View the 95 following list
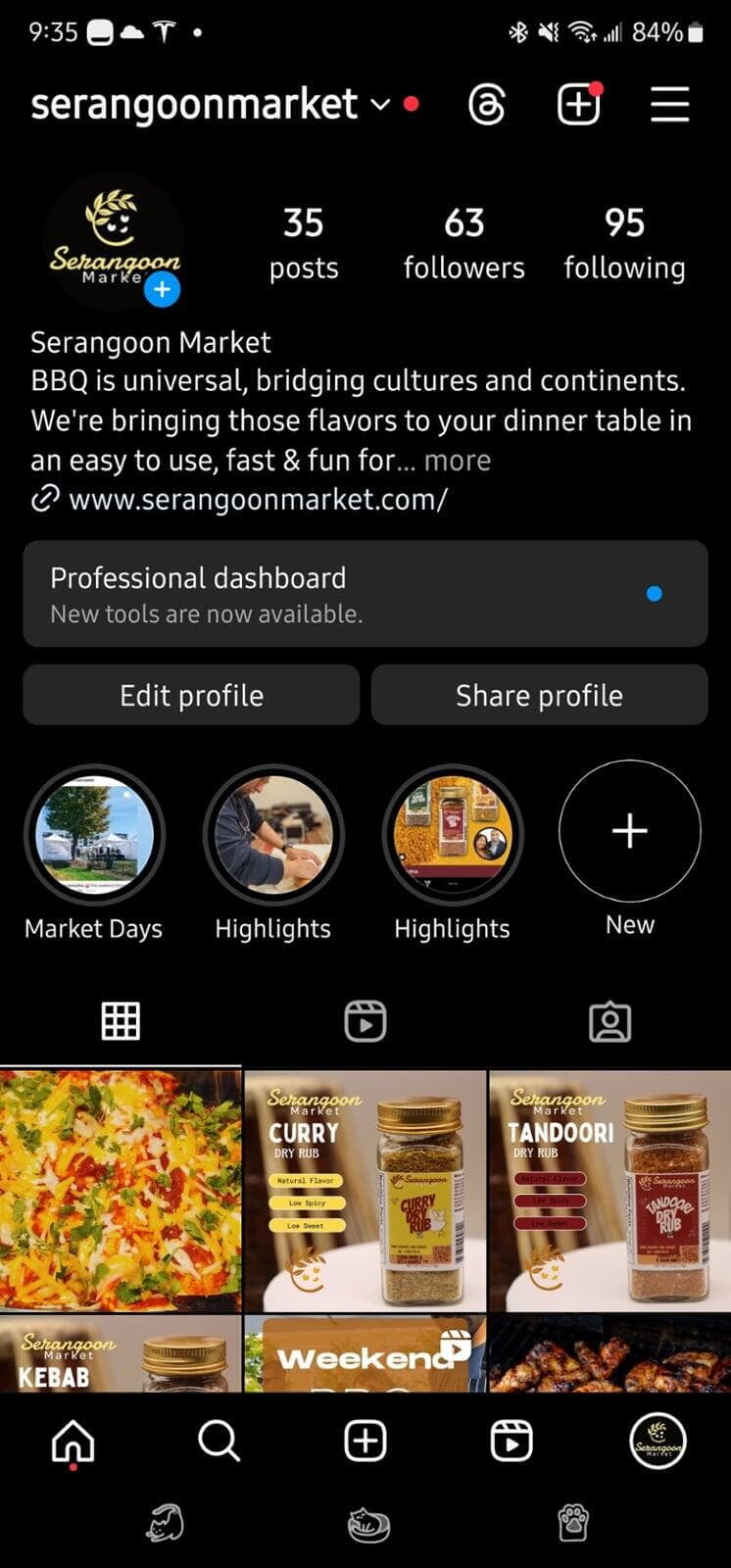This screenshot has height=1568, width=731. tap(624, 243)
